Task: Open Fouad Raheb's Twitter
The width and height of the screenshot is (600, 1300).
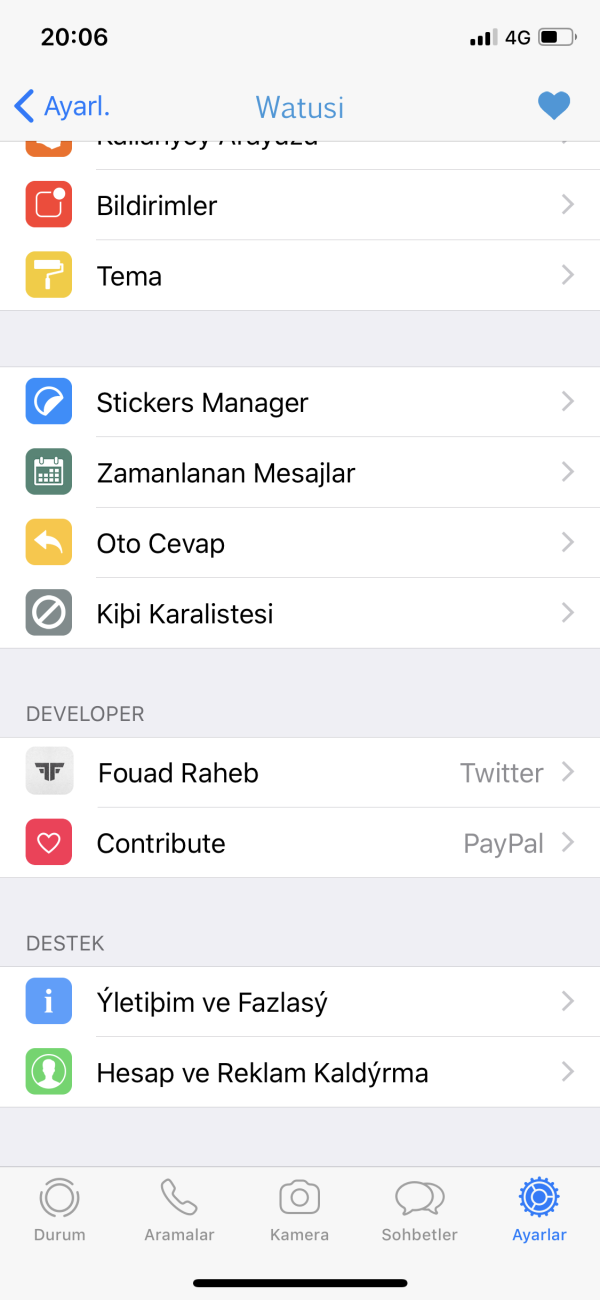Action: coord(300,773)
